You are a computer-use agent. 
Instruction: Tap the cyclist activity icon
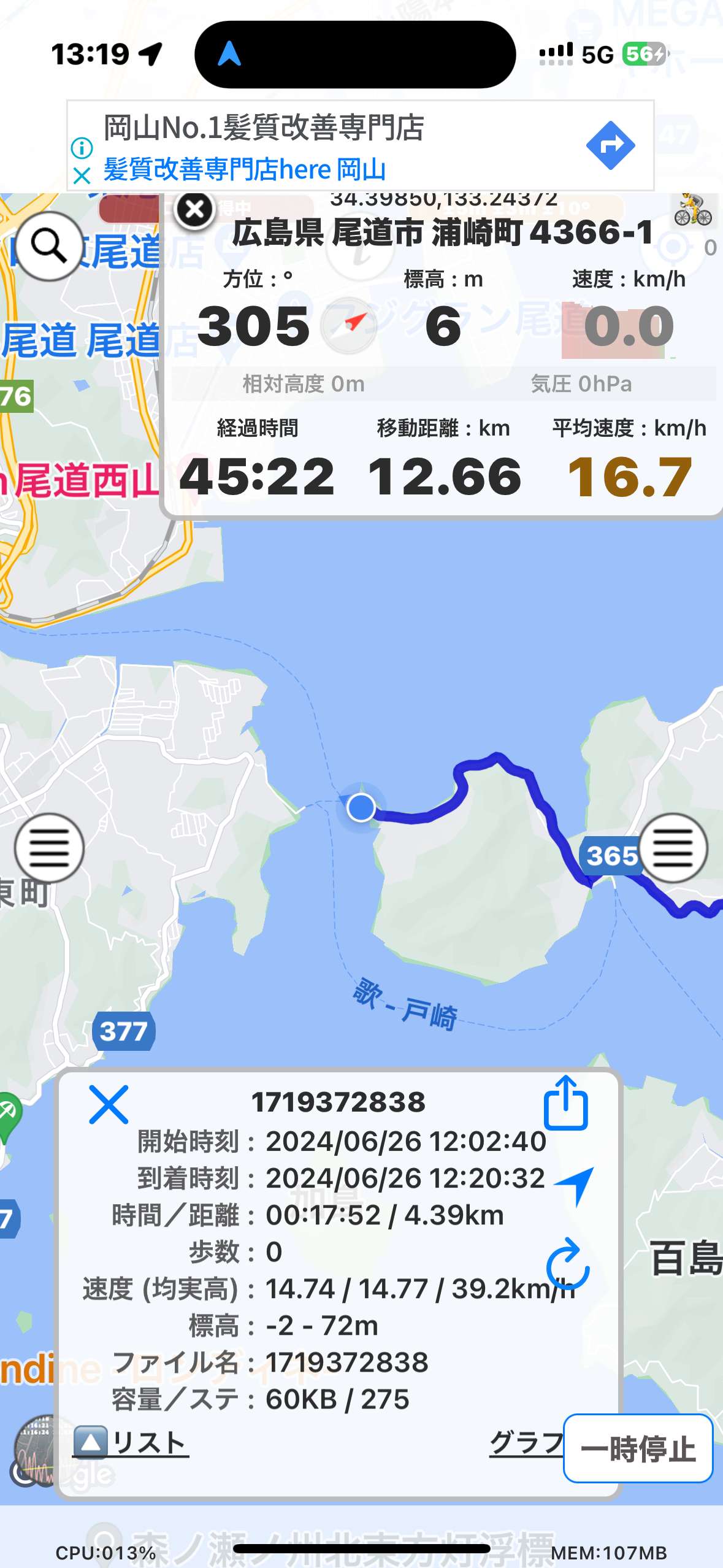point(693,210)
